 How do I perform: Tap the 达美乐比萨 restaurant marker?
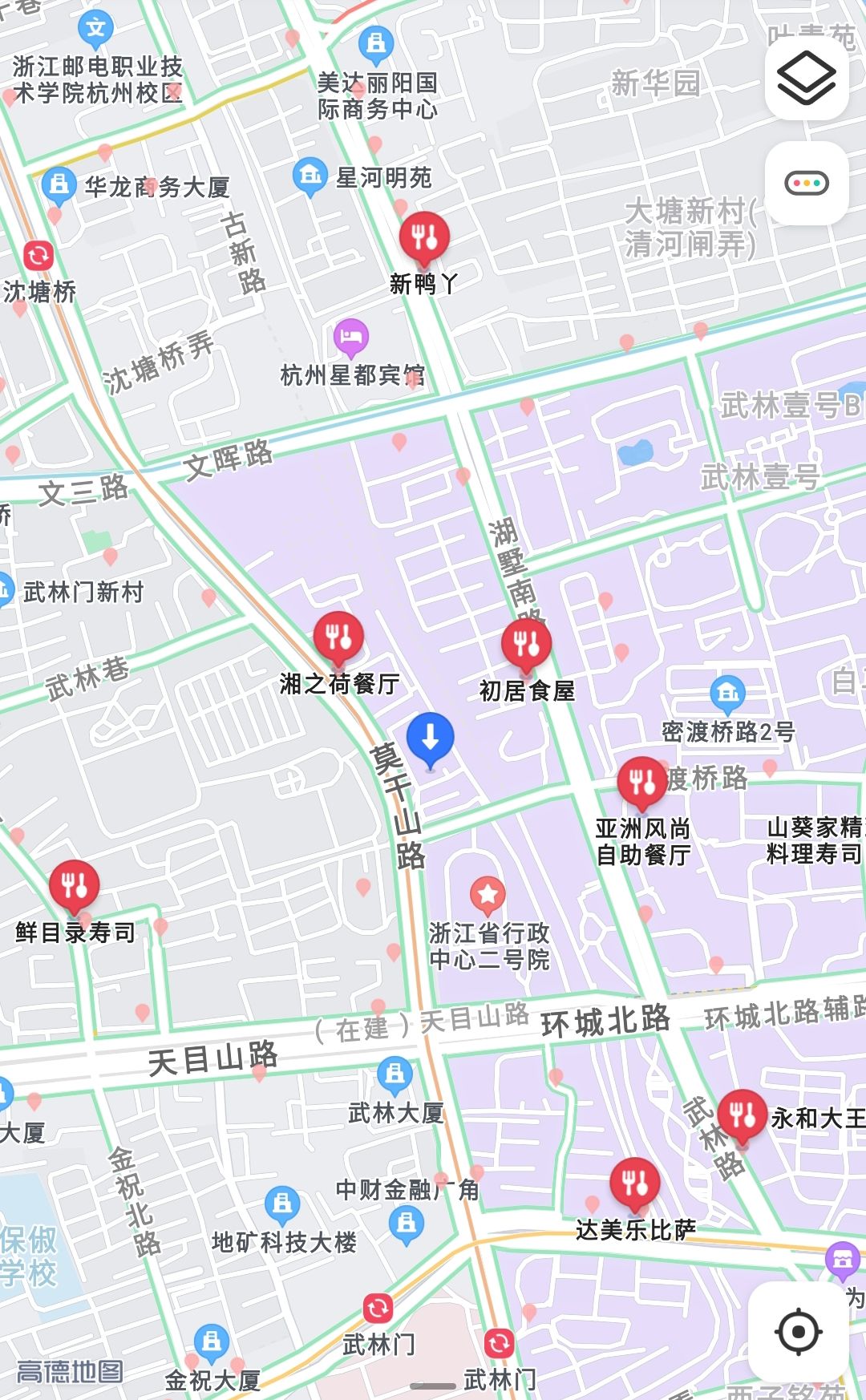click(x=634, y=1184)
